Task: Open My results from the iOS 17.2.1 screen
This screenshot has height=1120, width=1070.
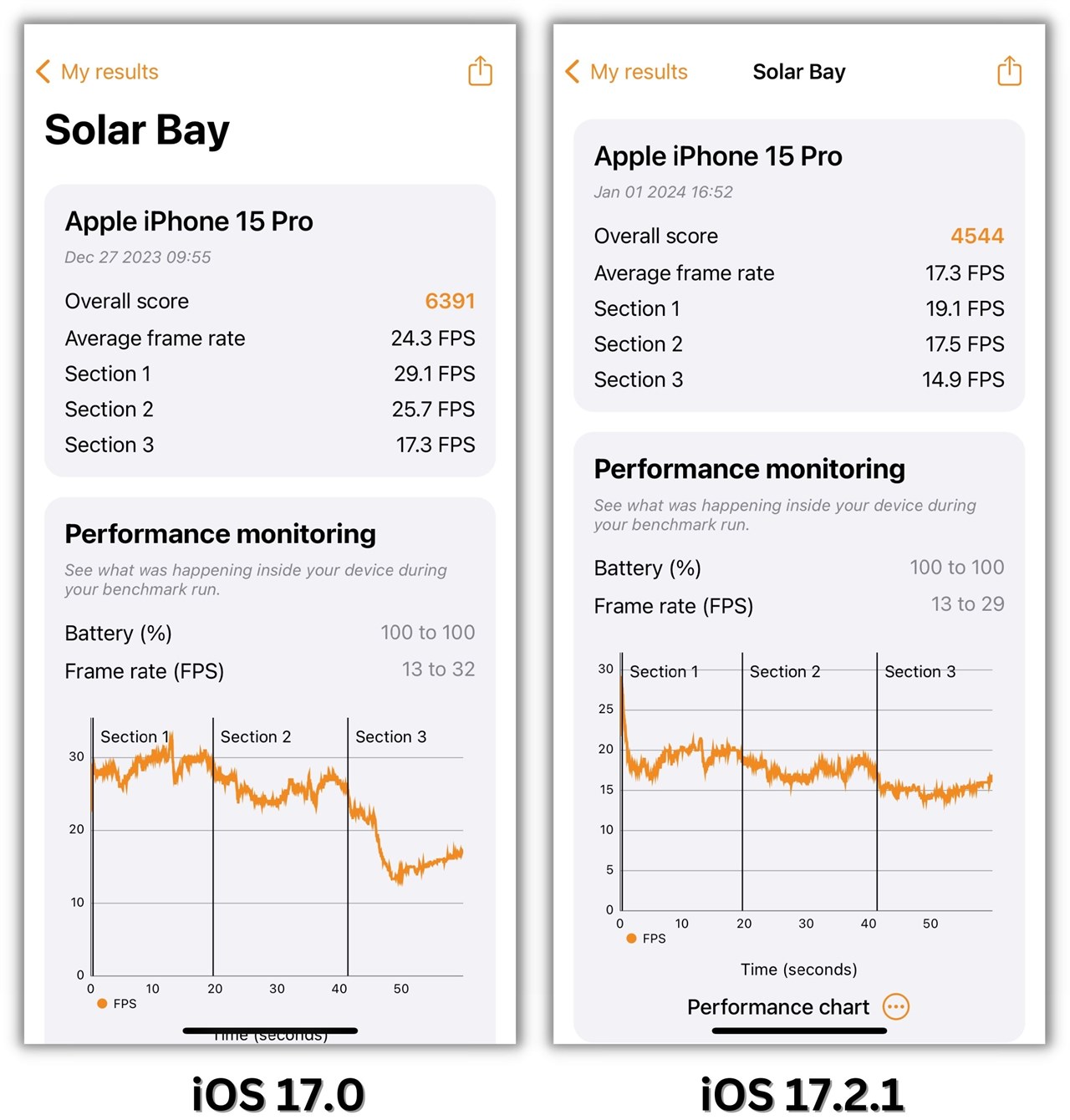Action: (639, 72)
